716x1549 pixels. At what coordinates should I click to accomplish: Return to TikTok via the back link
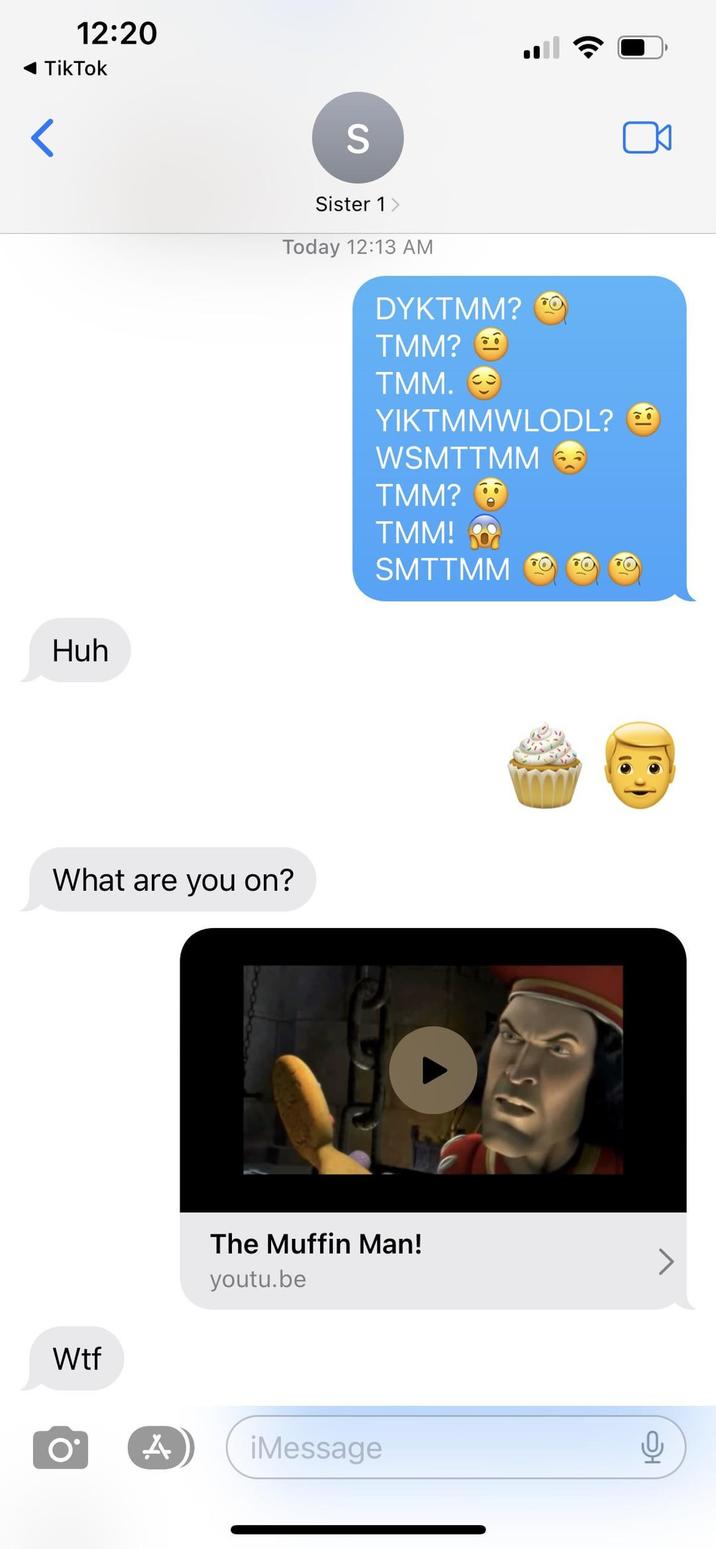pos(66,68)
